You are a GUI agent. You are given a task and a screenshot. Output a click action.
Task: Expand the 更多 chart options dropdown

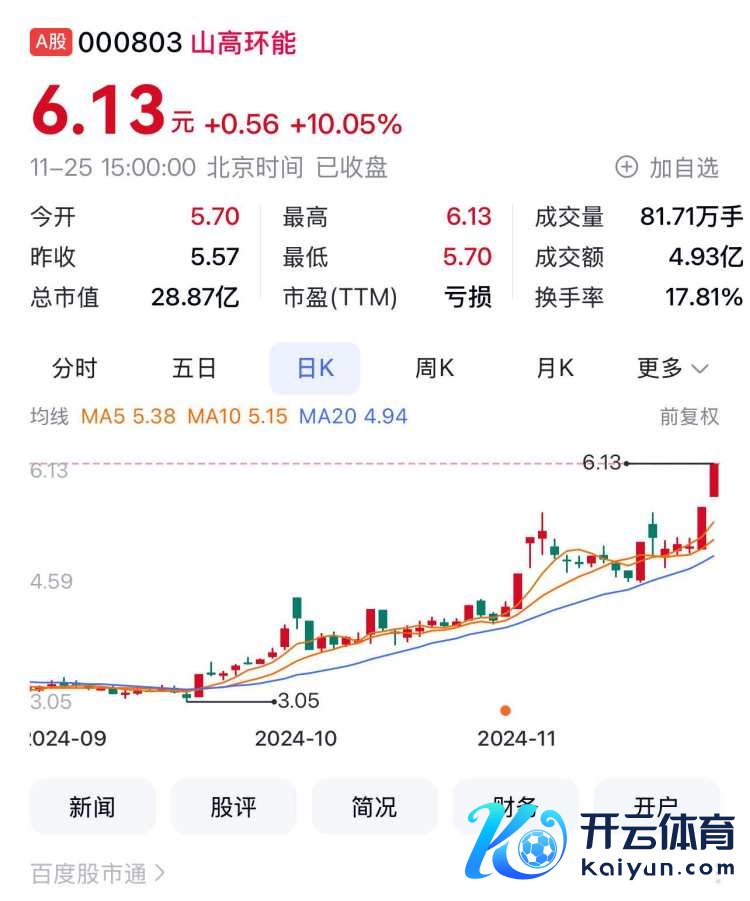coord(673,368)
